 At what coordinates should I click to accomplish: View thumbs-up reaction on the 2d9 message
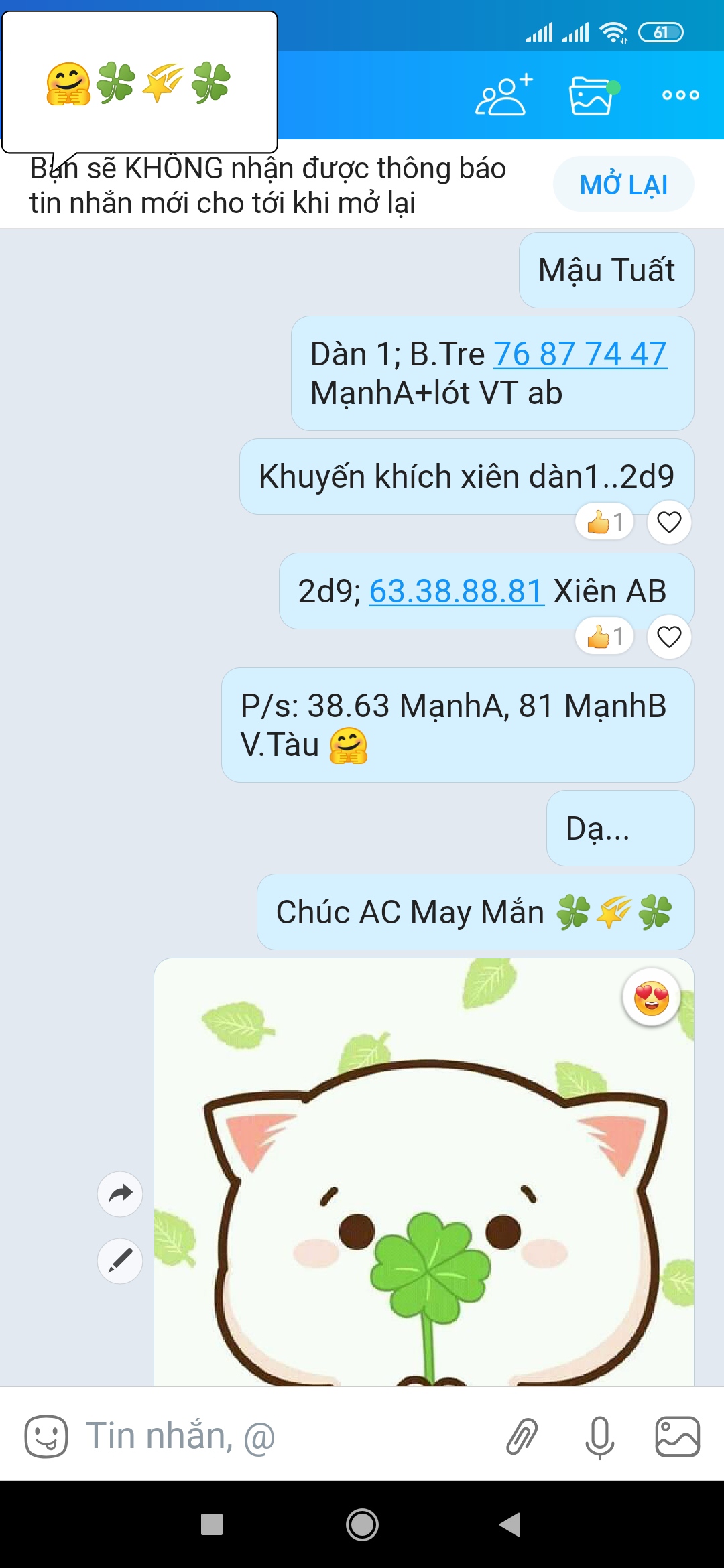[x=605, y=637]
